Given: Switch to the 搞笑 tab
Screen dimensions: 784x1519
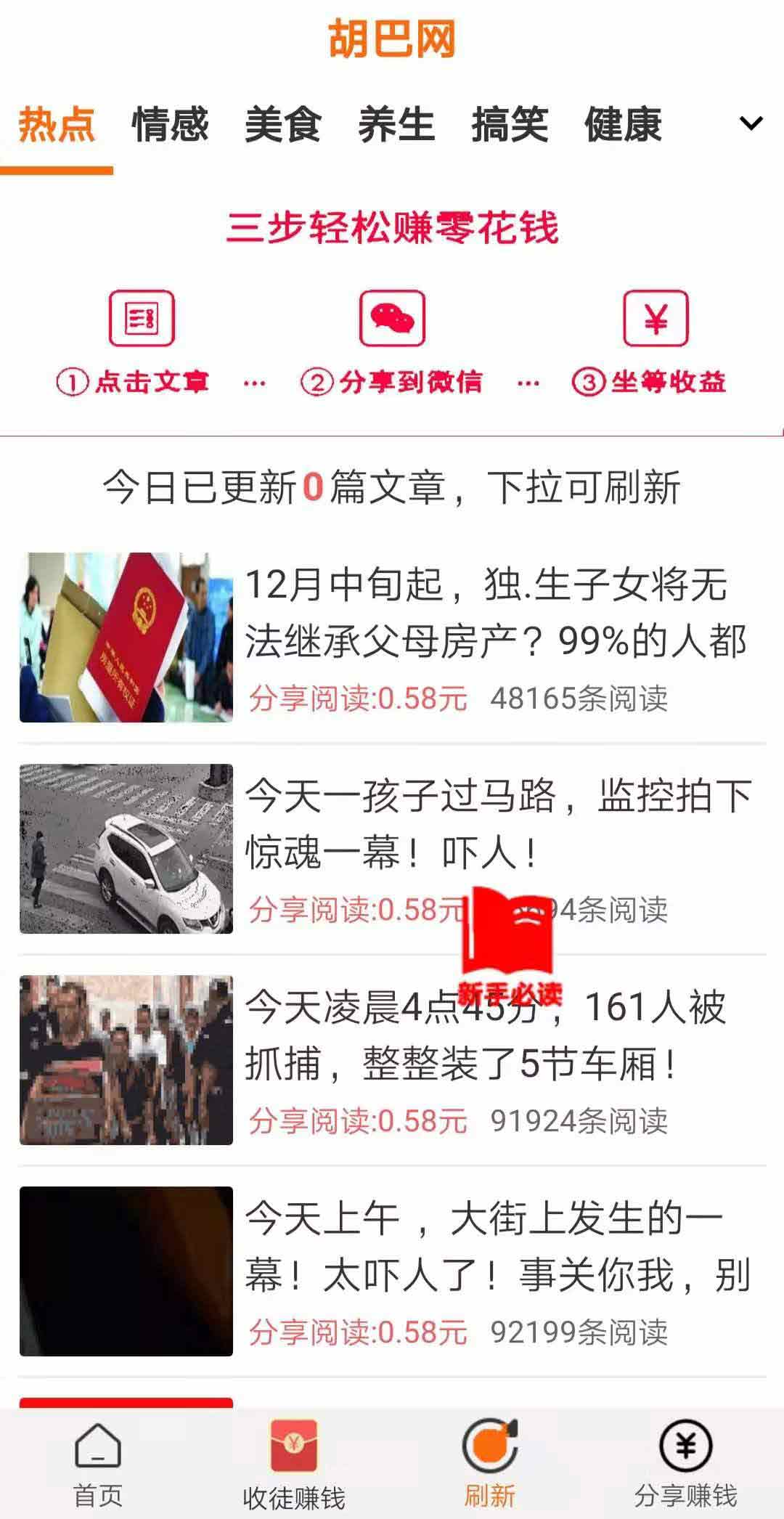Looking at the screenshot, I should (510, 124).
